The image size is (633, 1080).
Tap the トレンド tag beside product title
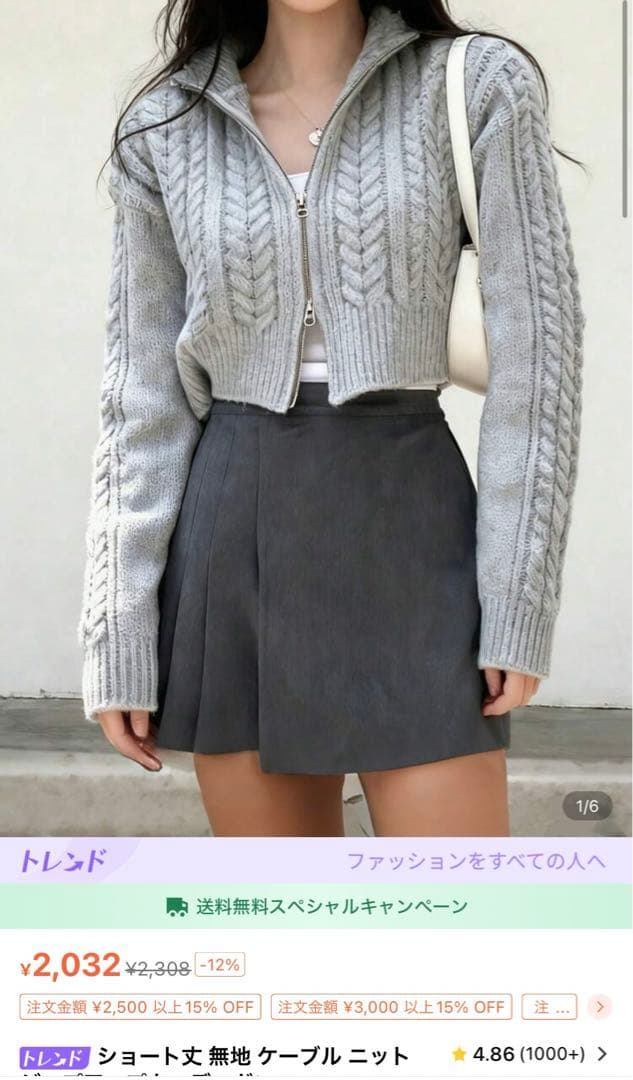click(55, 1057)
